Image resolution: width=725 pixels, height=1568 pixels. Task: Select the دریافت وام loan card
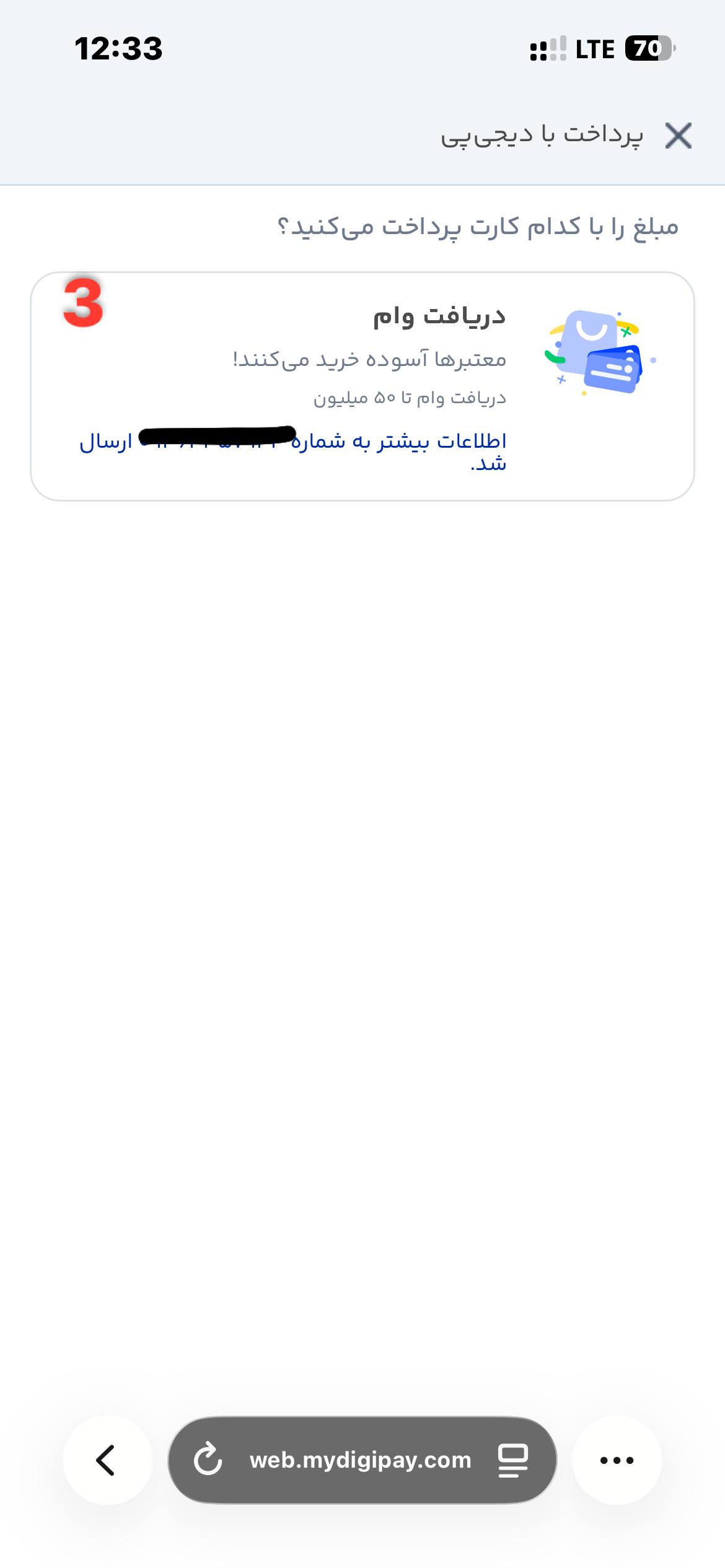(362, 386)
